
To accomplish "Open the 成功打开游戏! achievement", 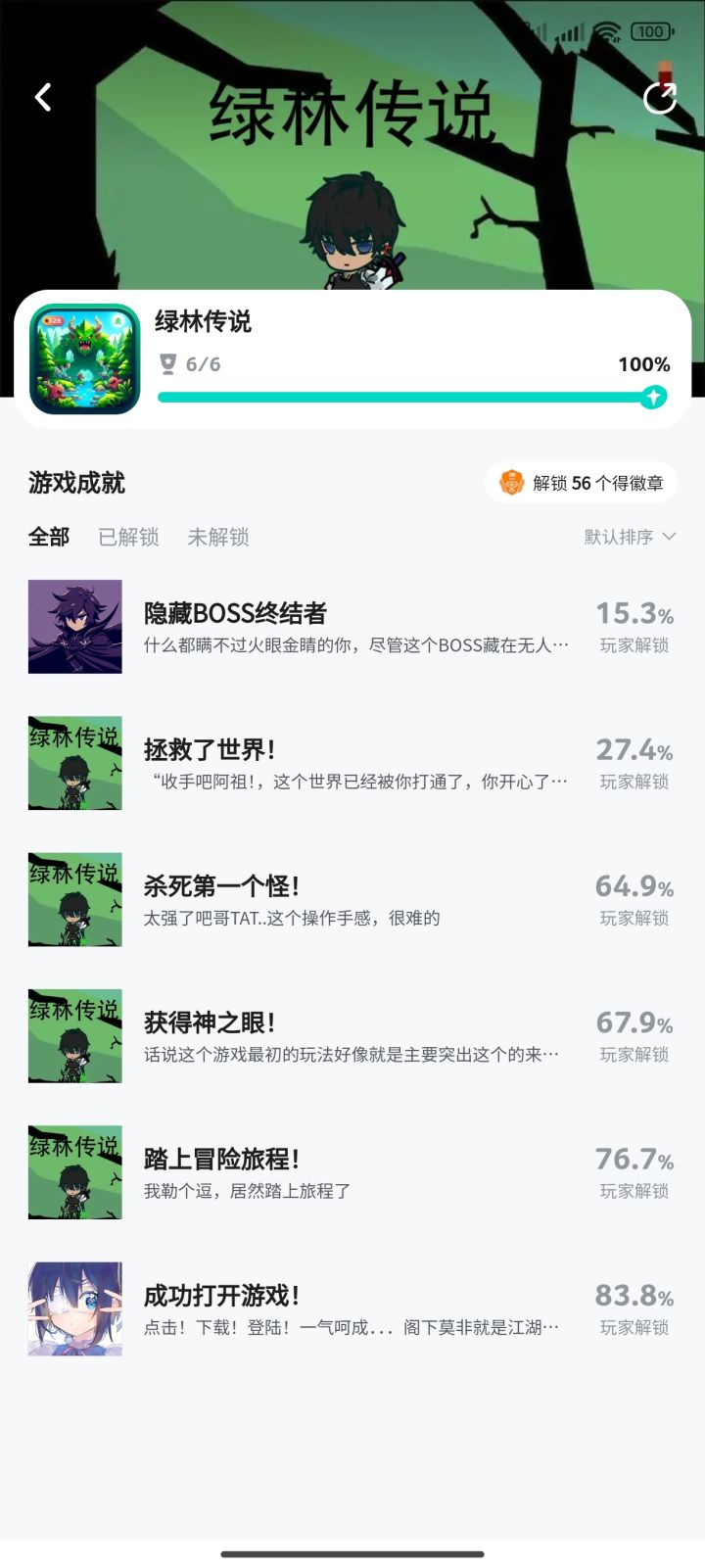I will coord(352,1308).
